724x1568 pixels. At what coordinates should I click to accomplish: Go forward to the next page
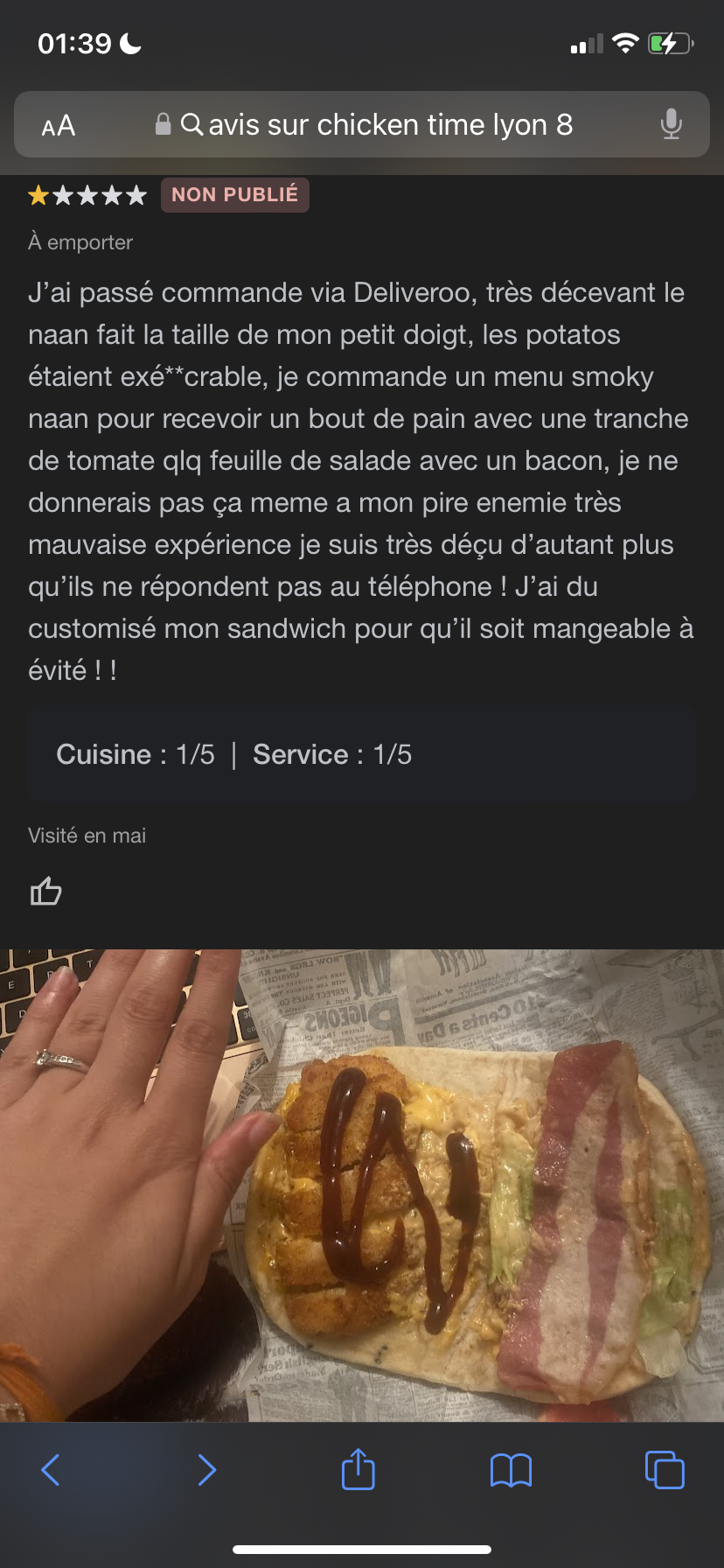point(206,1470)
